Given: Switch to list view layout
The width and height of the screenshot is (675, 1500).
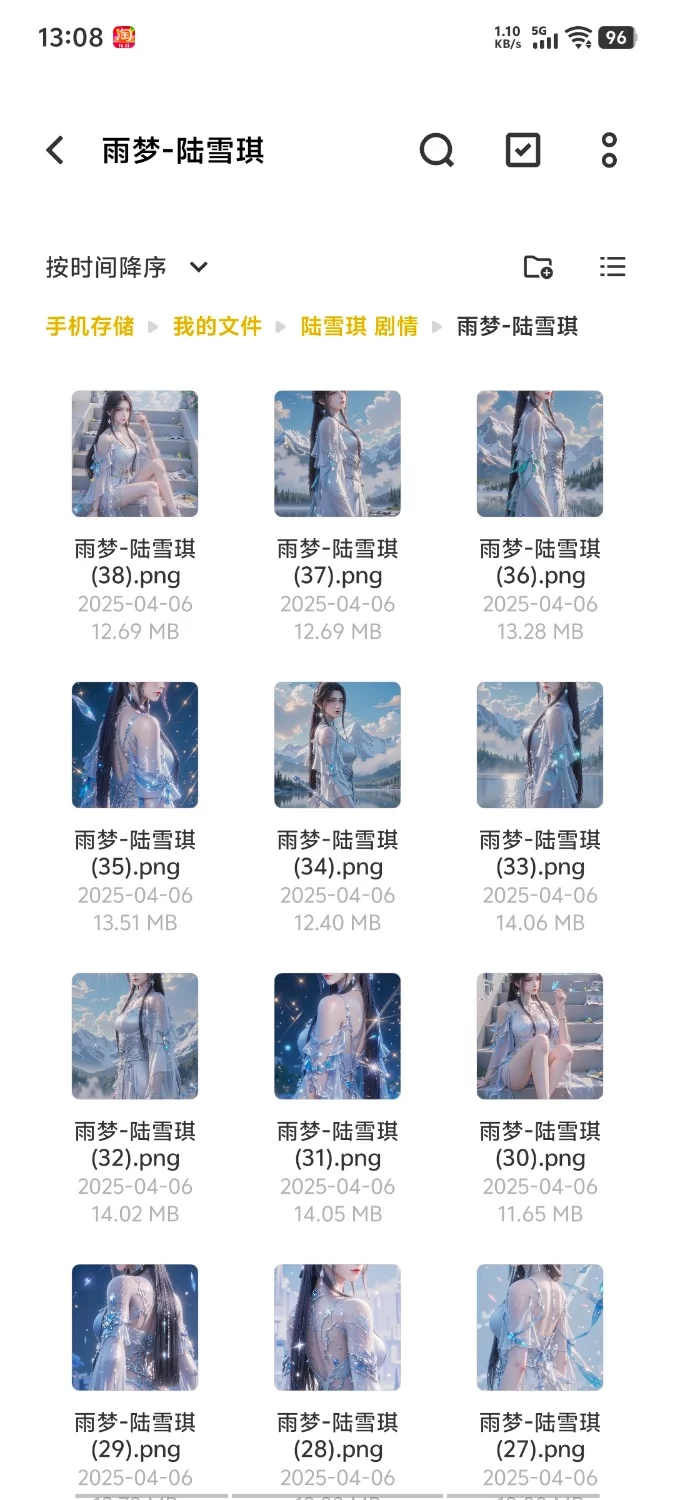Looking at the screenshot, I should 612,267.
